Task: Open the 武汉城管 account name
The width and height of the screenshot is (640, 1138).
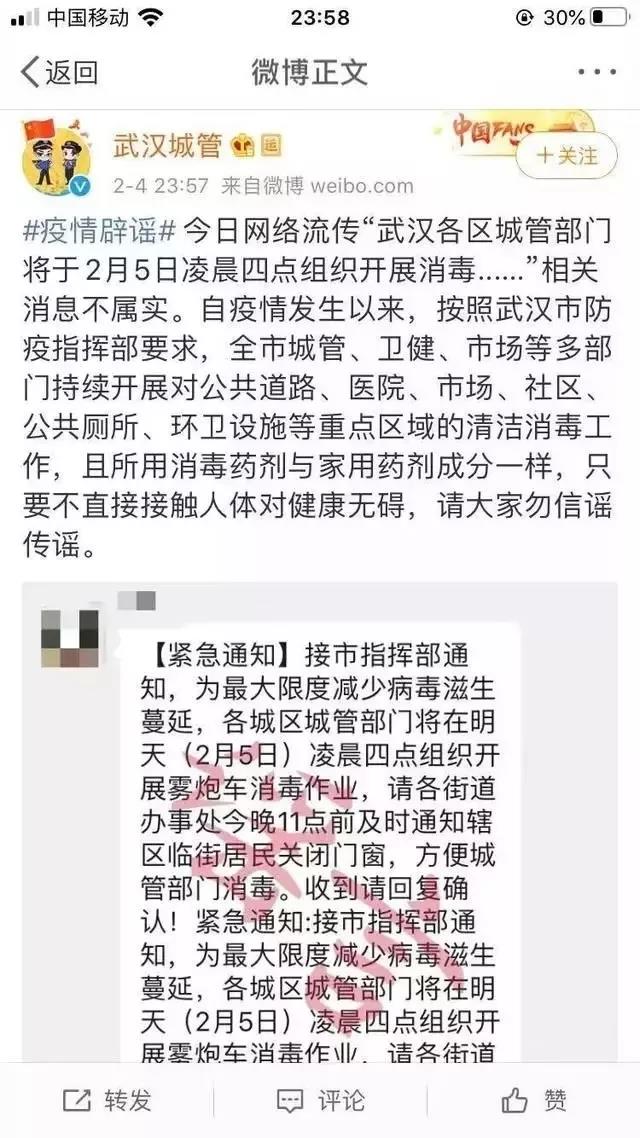Action: click(x=167, y=145)
